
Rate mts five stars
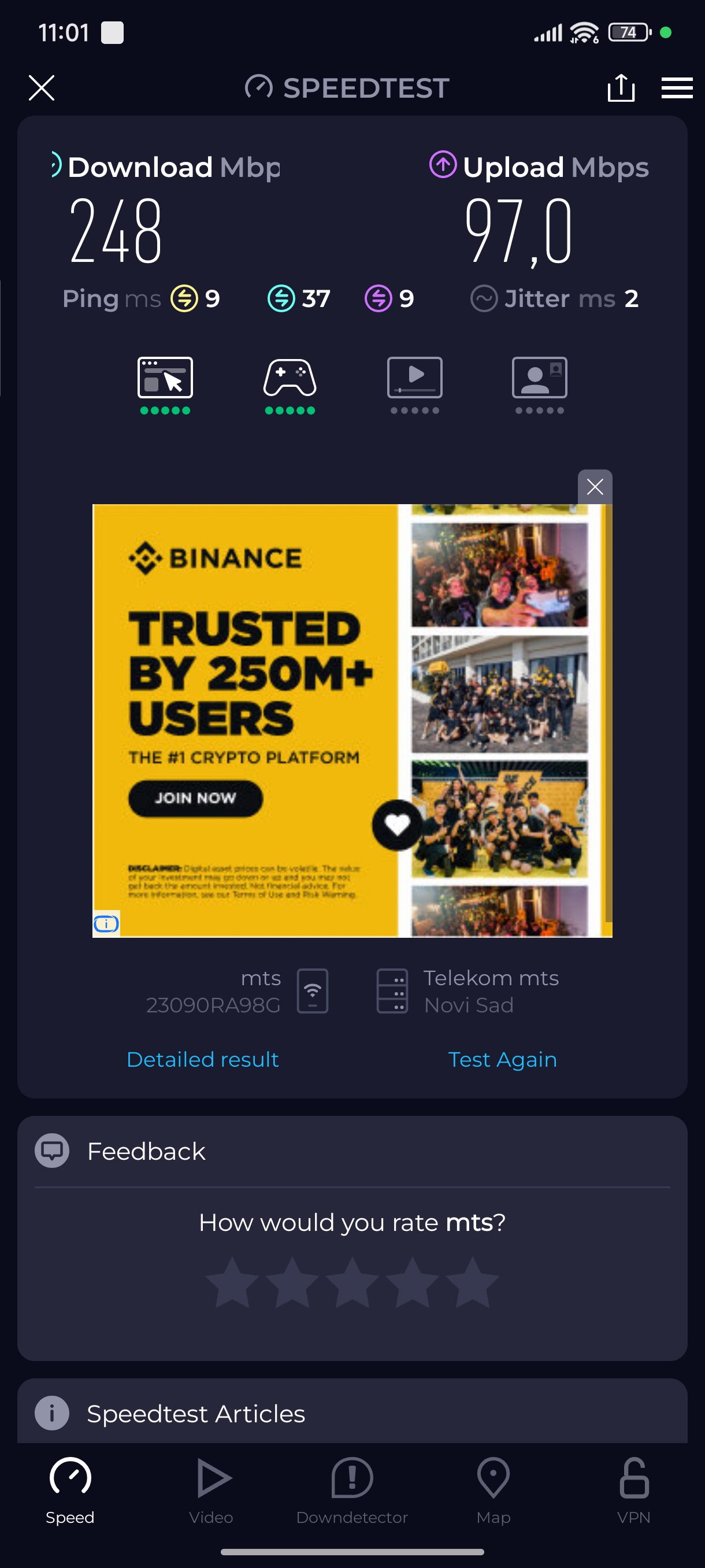click(472, 1282)
